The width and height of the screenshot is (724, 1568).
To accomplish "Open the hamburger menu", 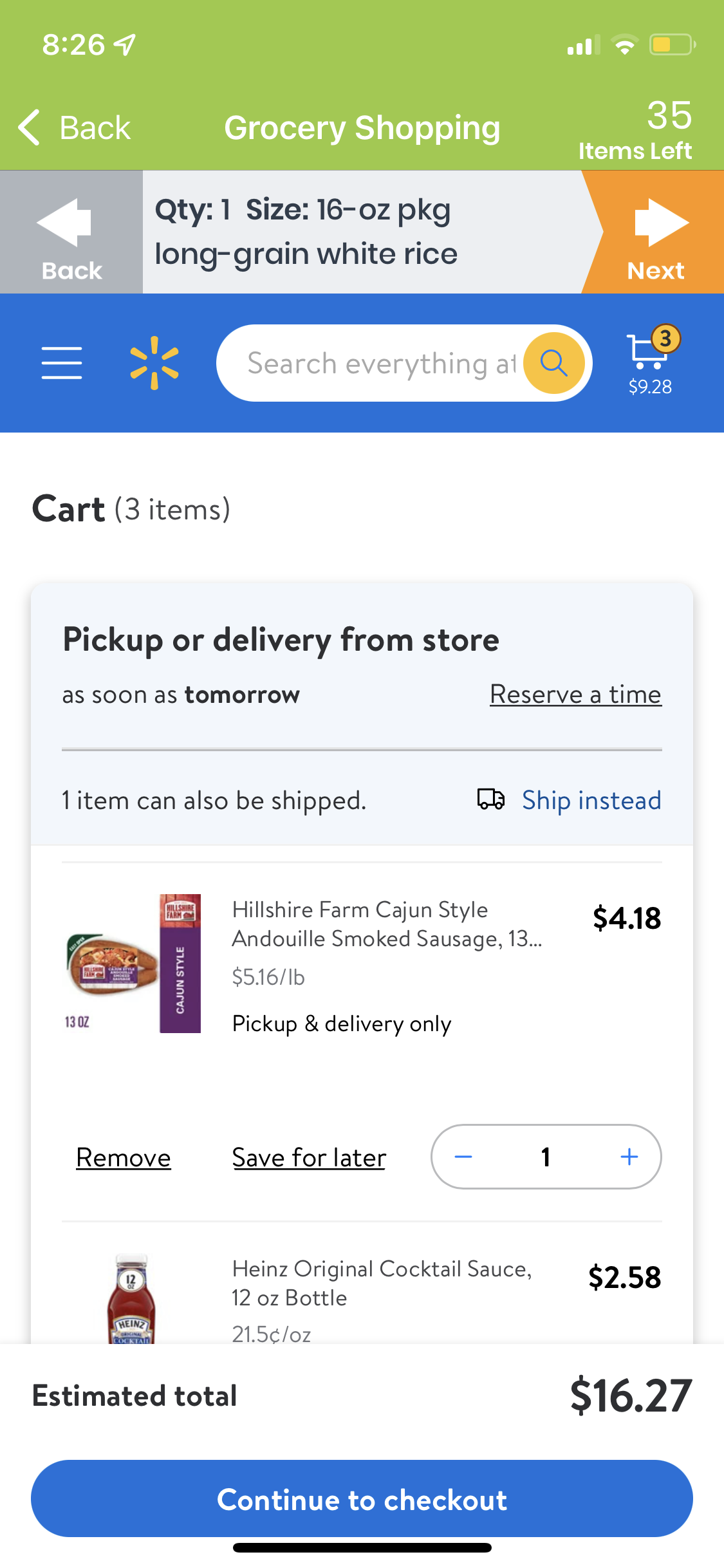I will click(x=62, y=362).
